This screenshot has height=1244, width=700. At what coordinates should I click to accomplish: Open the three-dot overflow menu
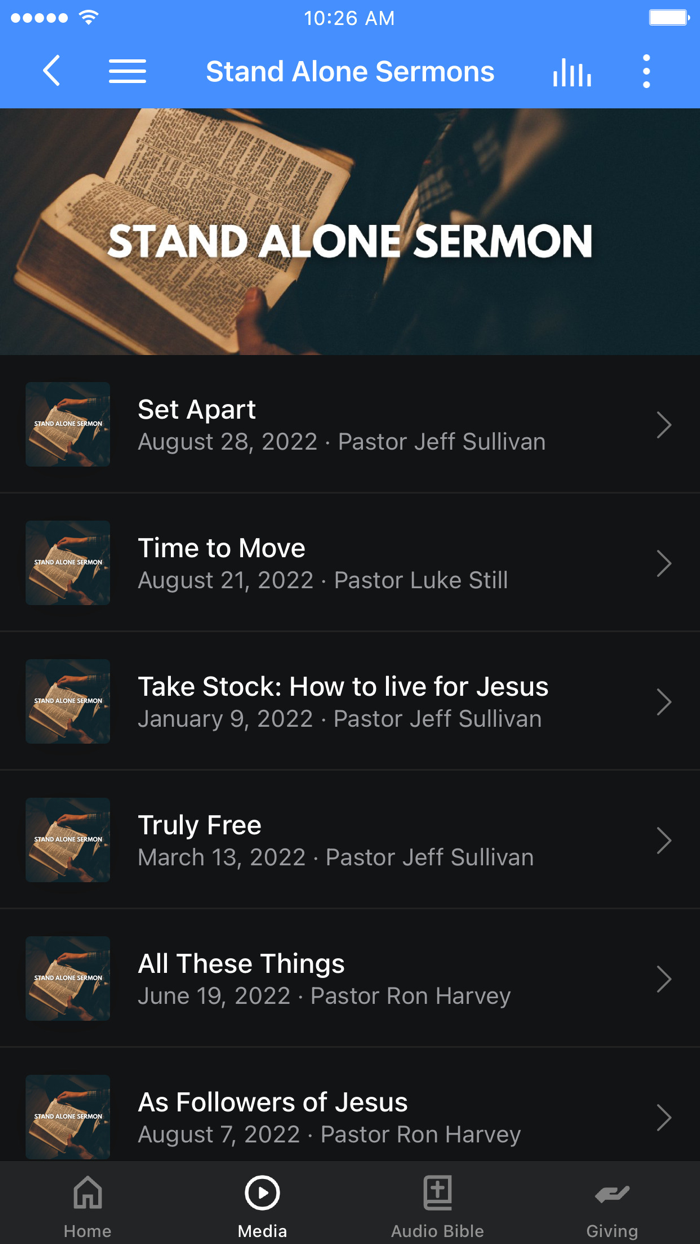[646, 71]
